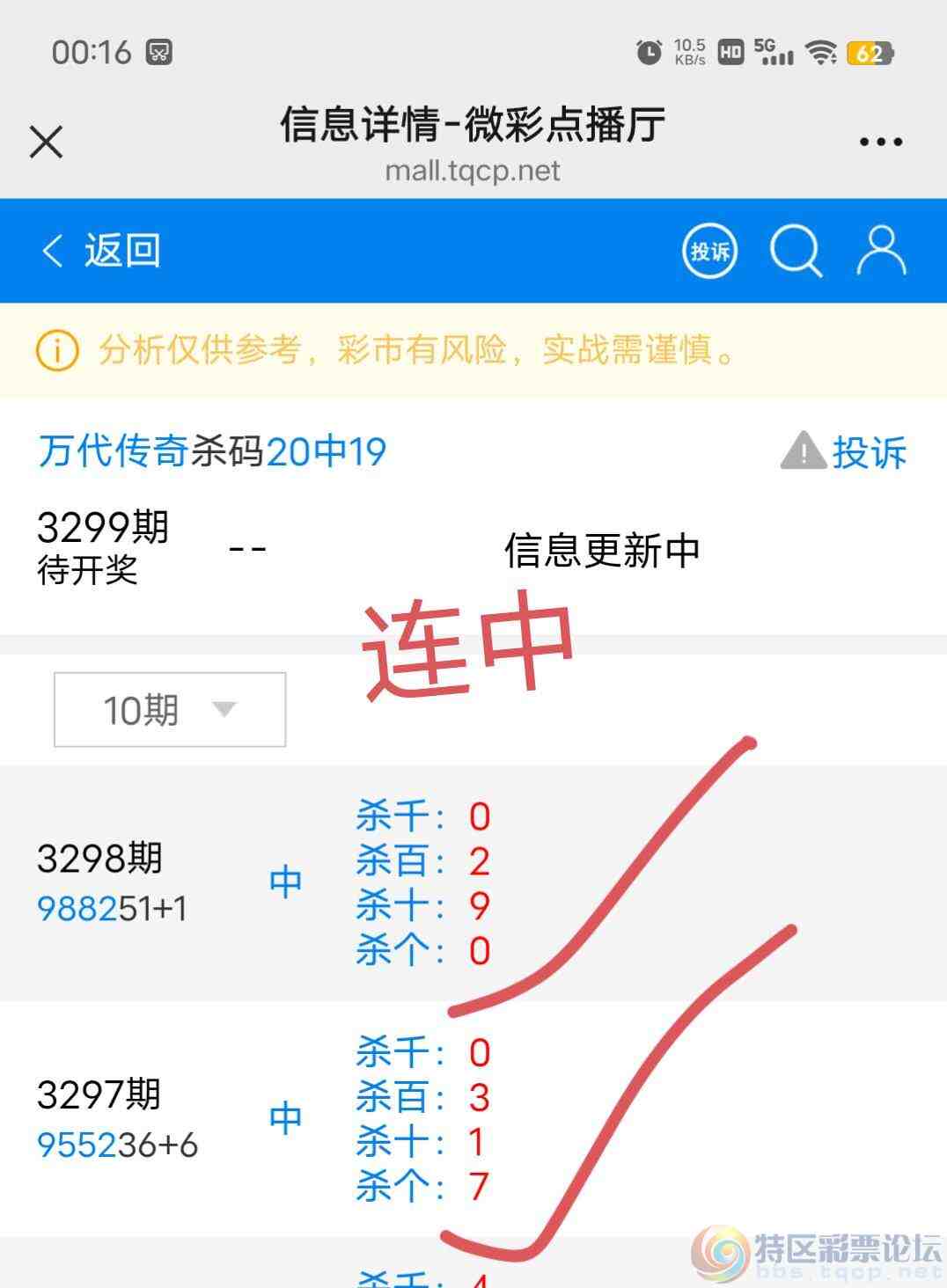Open the search with the magnifier icon

tap(797, 250)
